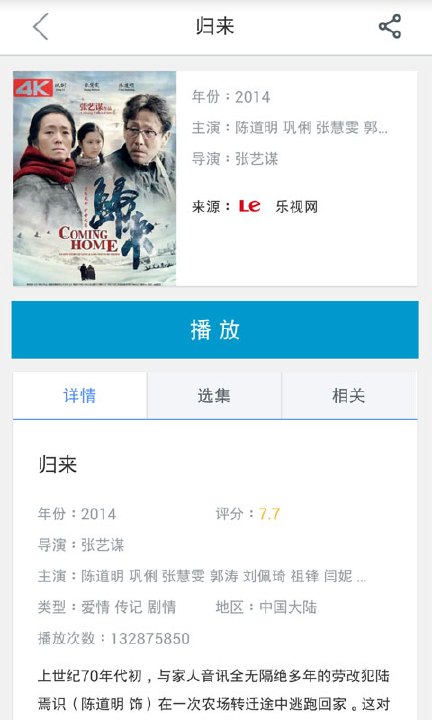
Task: Switch to the 详情 tab
Action: point(80,395)
